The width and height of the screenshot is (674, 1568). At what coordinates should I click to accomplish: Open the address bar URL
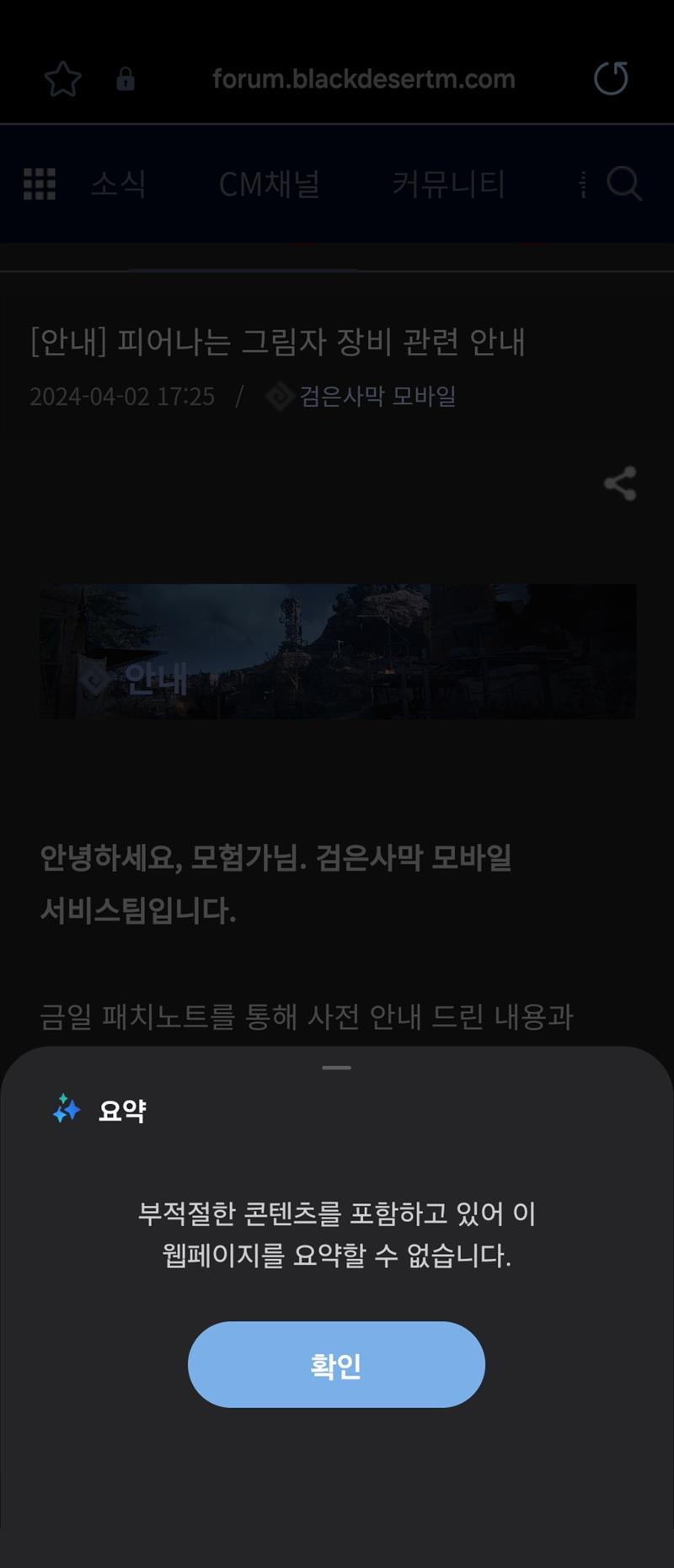click(x=363, y=79)
